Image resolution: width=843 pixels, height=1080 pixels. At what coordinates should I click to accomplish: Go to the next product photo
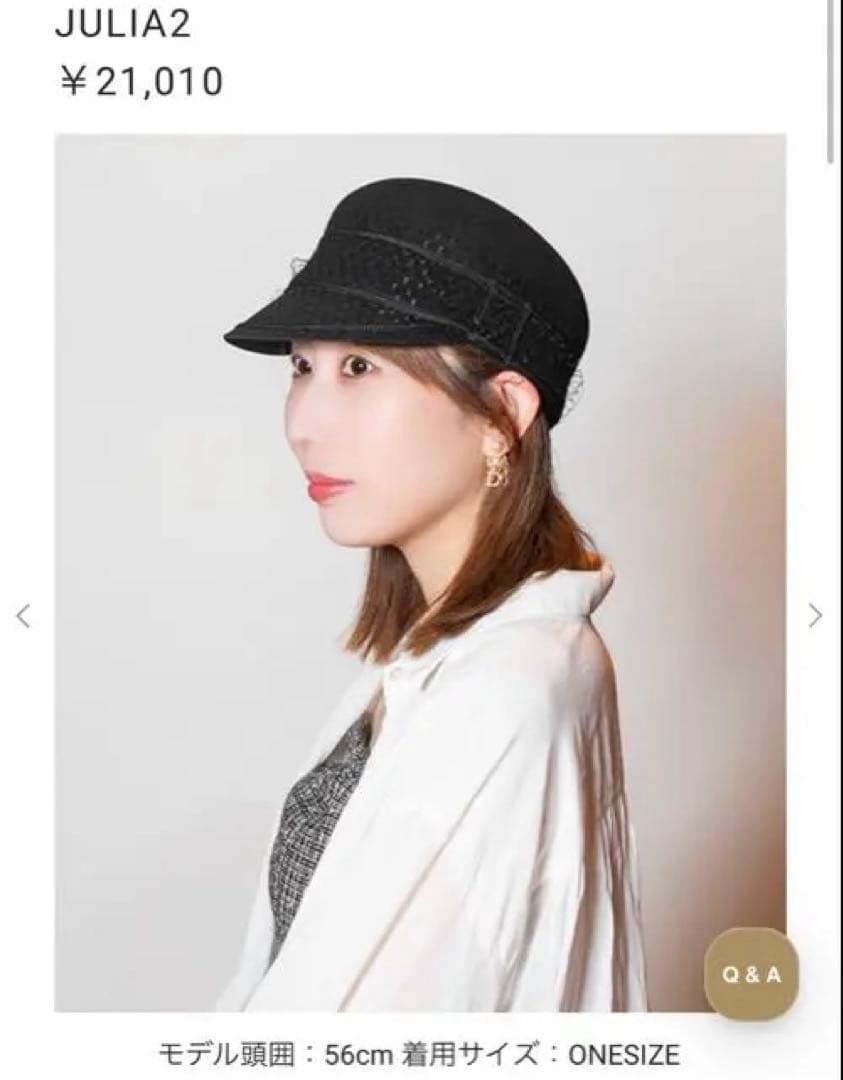point(815,615)
